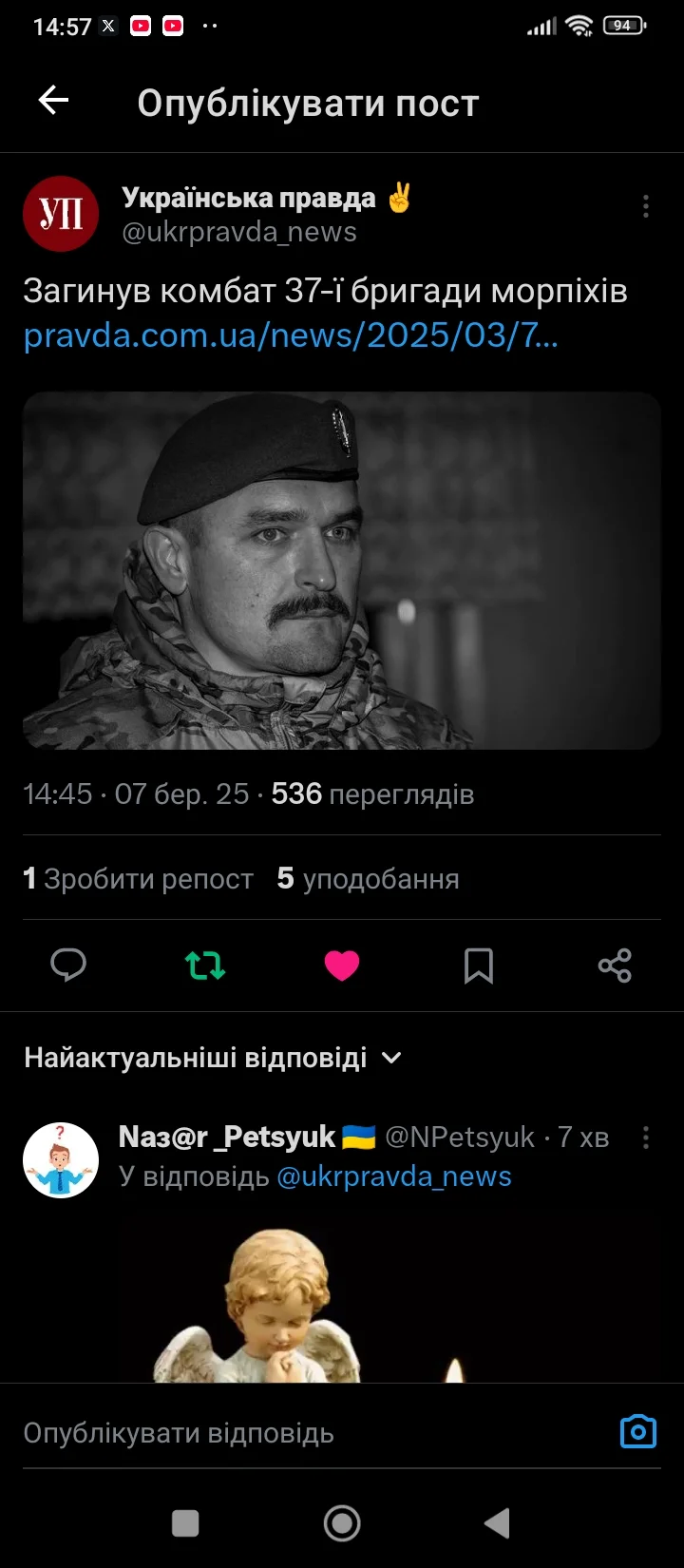The width and height of the screenshot is (684, 1568).
Task: View the 5 likes list
Action: pyautogui.click(x=369, y=879)
